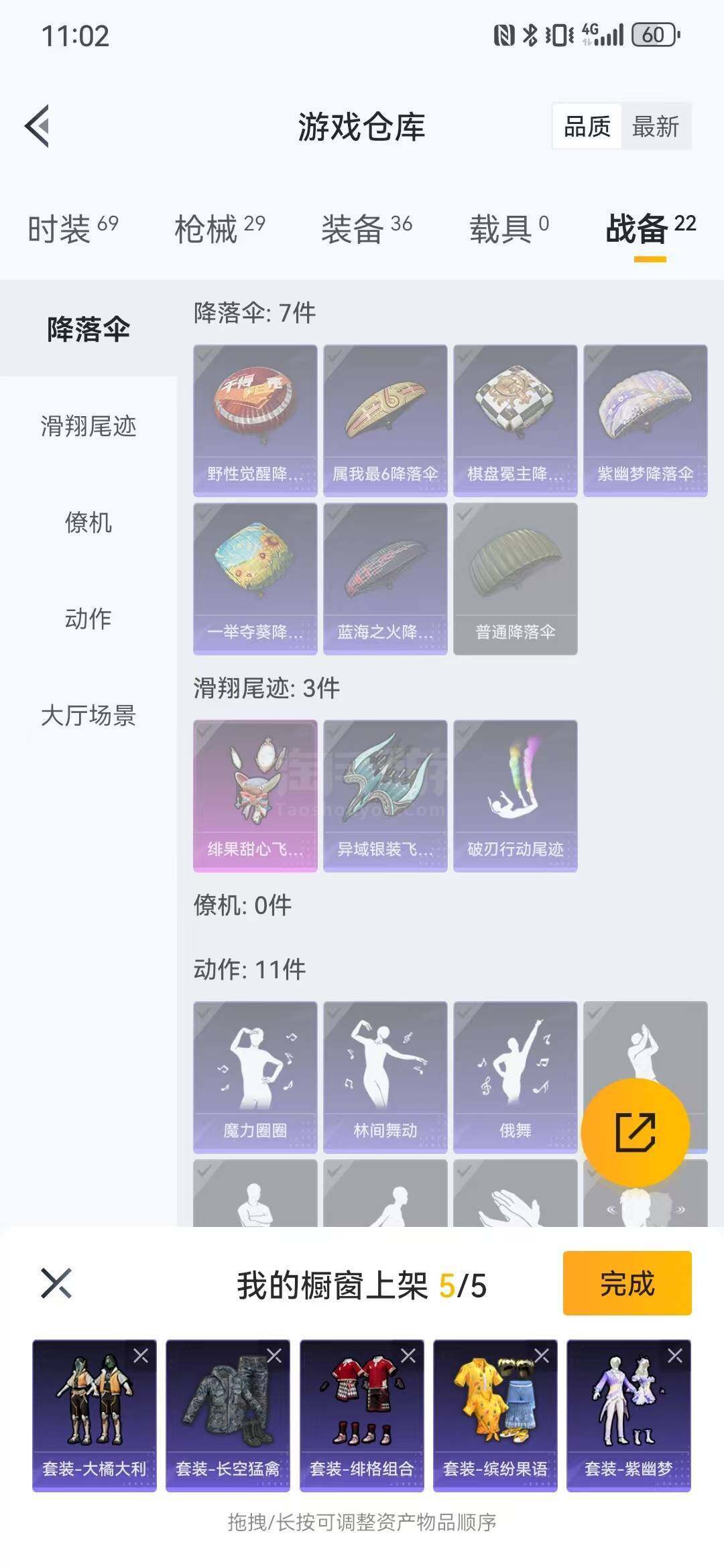Confirm showcase with 完成
This screenshot has width=724, height=1568.
[x=627, y=1283]
